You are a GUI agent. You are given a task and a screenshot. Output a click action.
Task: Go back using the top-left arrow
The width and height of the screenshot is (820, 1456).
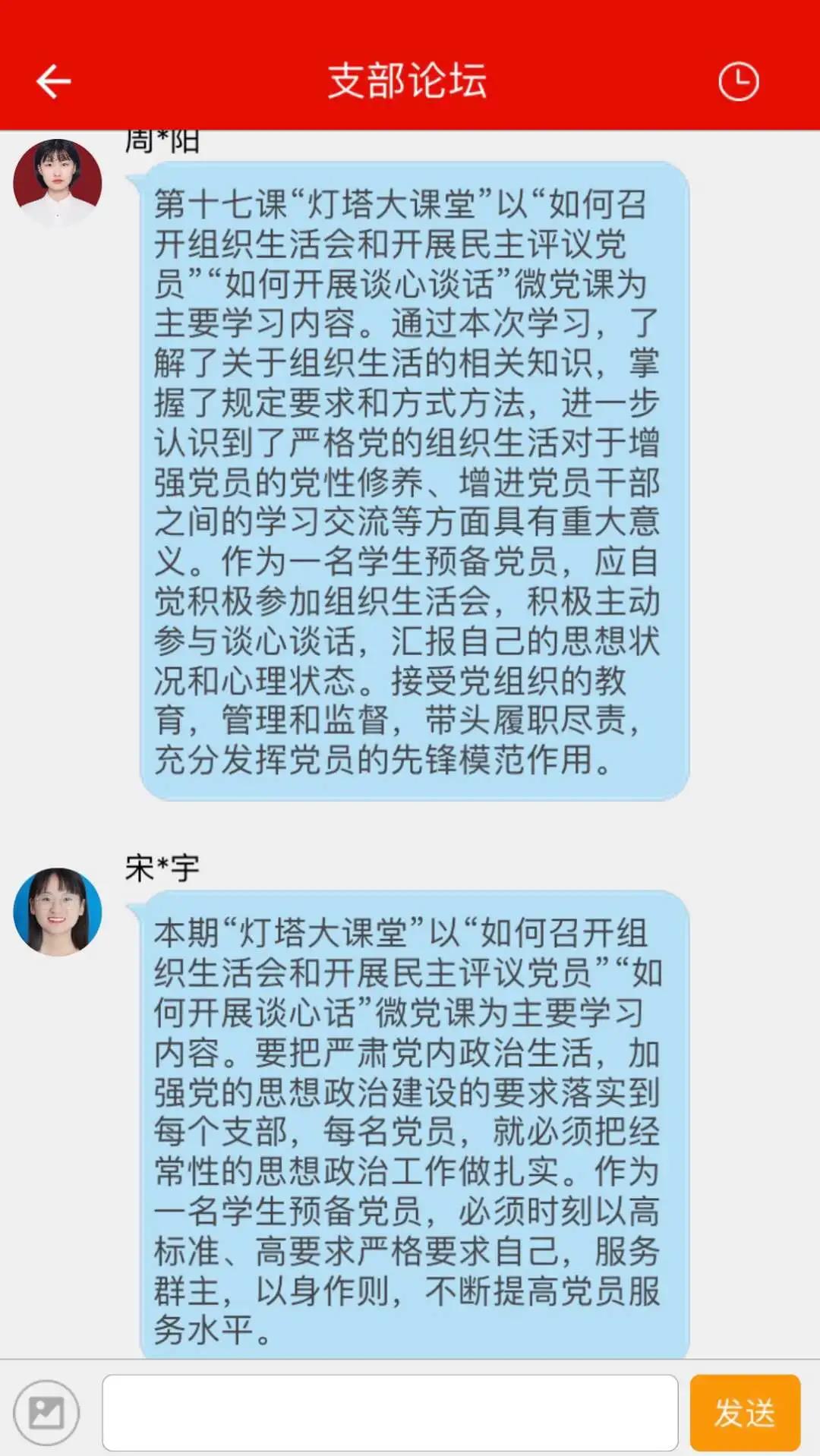53,81
